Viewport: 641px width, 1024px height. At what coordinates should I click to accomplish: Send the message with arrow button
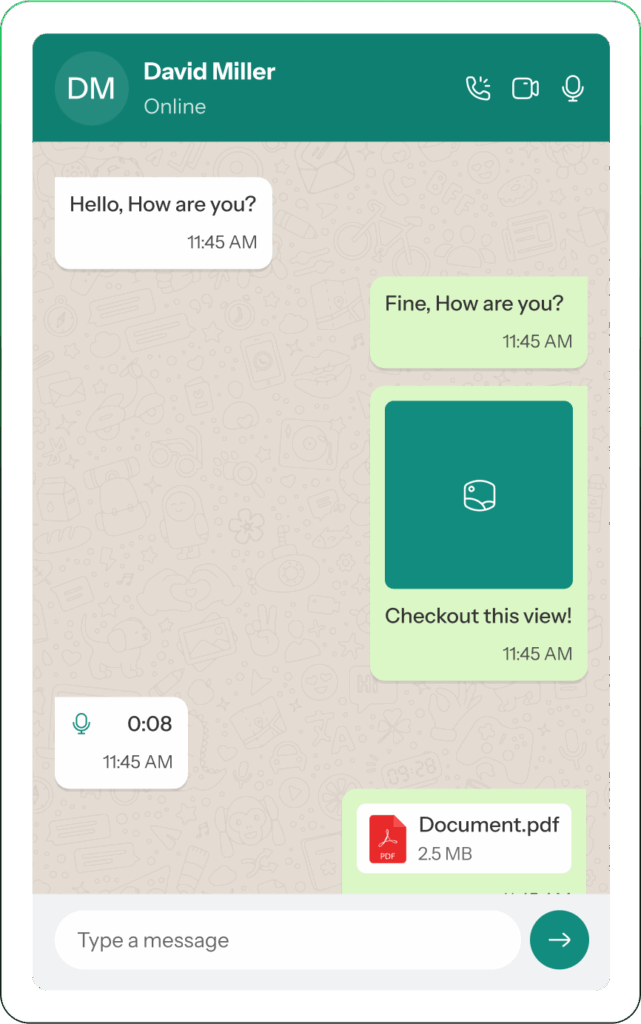coord(559,940)
